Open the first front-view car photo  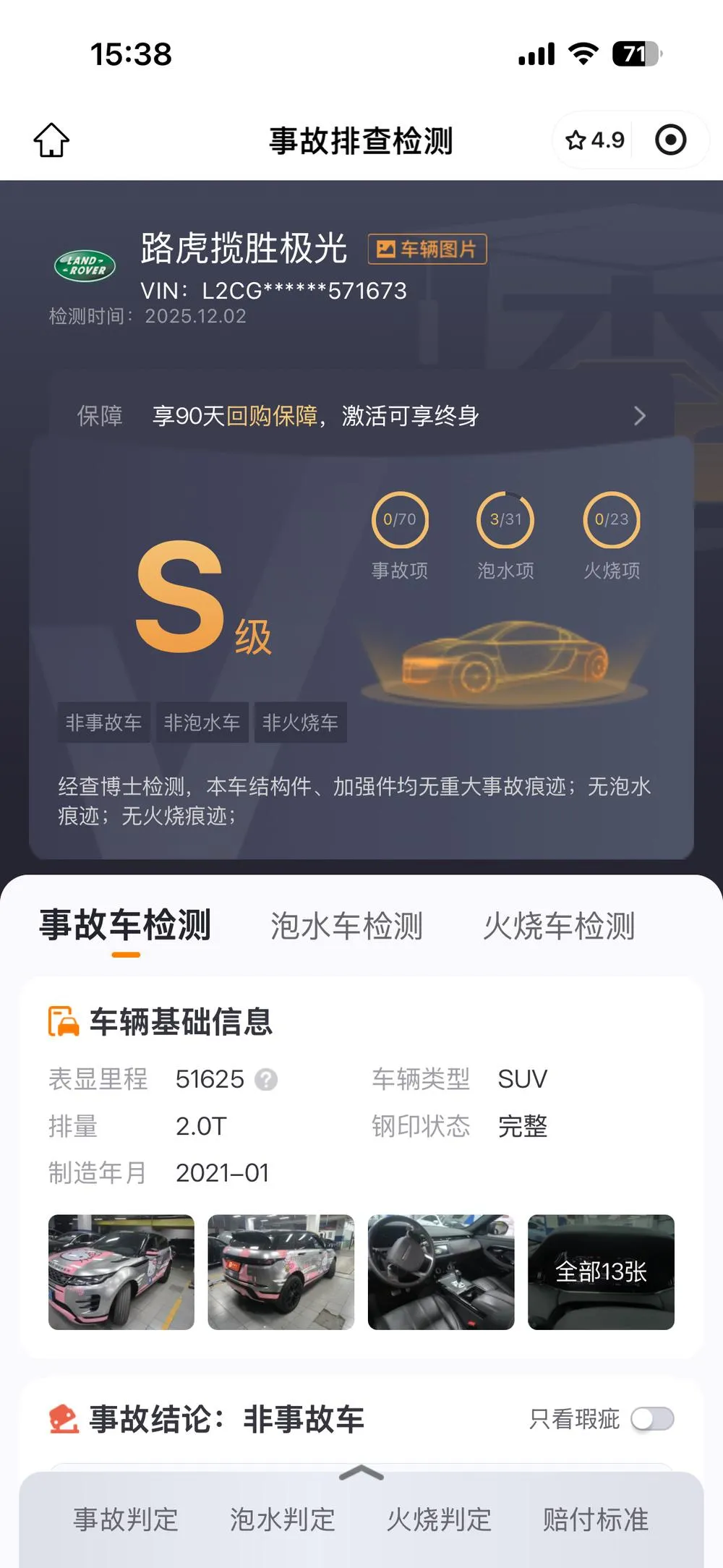pyautogui.click(x=121, y=1272)
